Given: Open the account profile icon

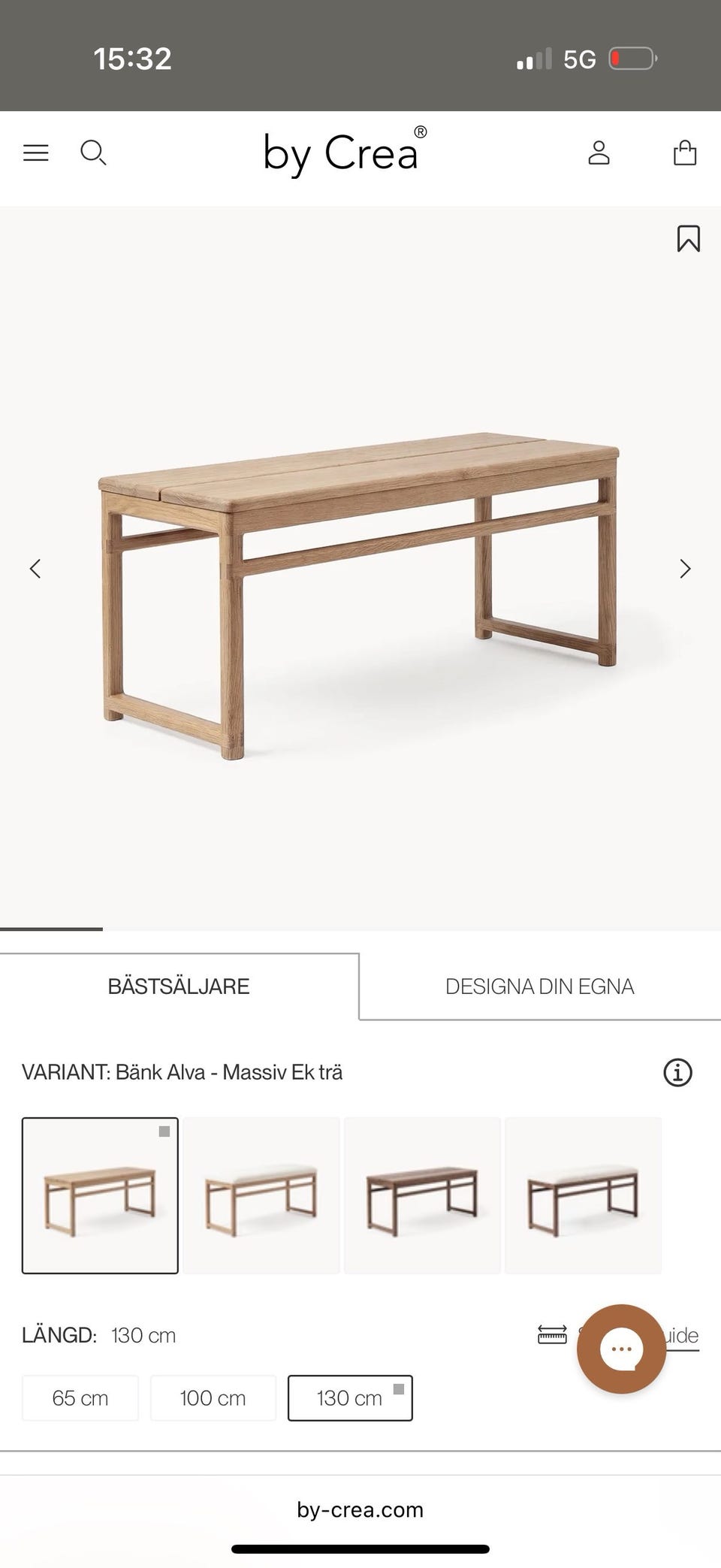Looking at the screenshot, I should click(599, 153).
